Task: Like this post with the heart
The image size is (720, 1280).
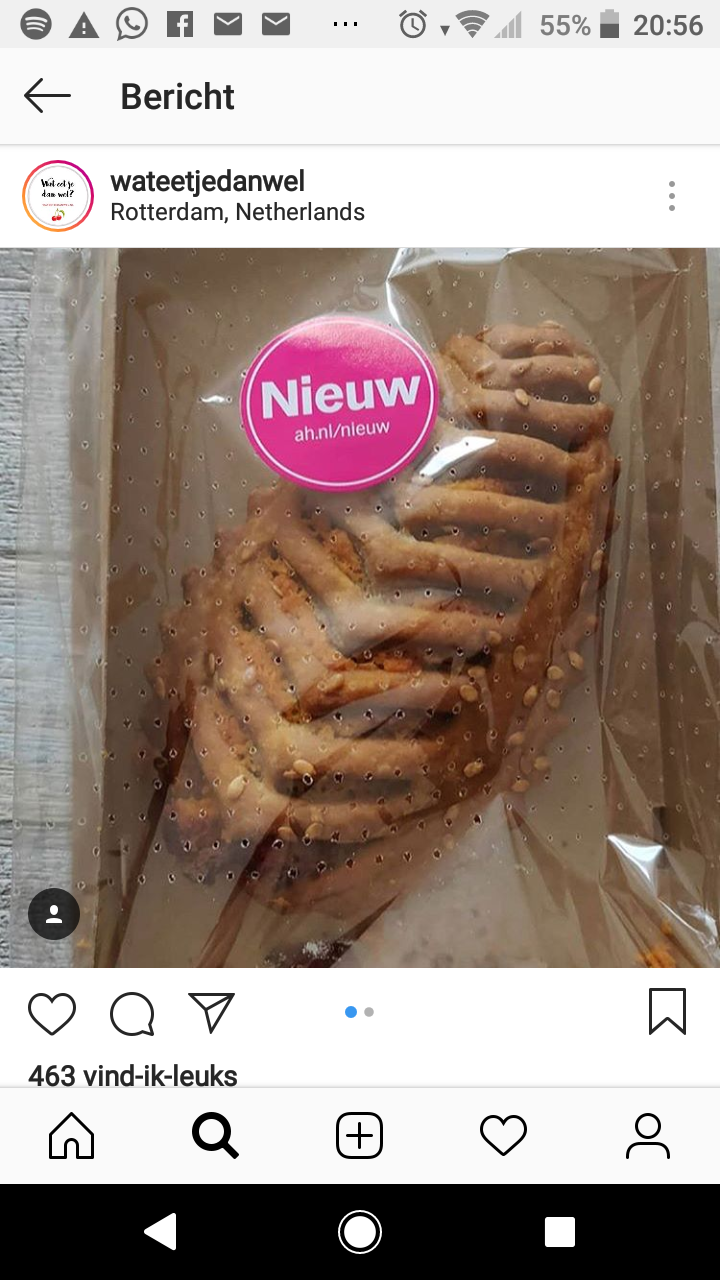Action: pos(52,1013)
